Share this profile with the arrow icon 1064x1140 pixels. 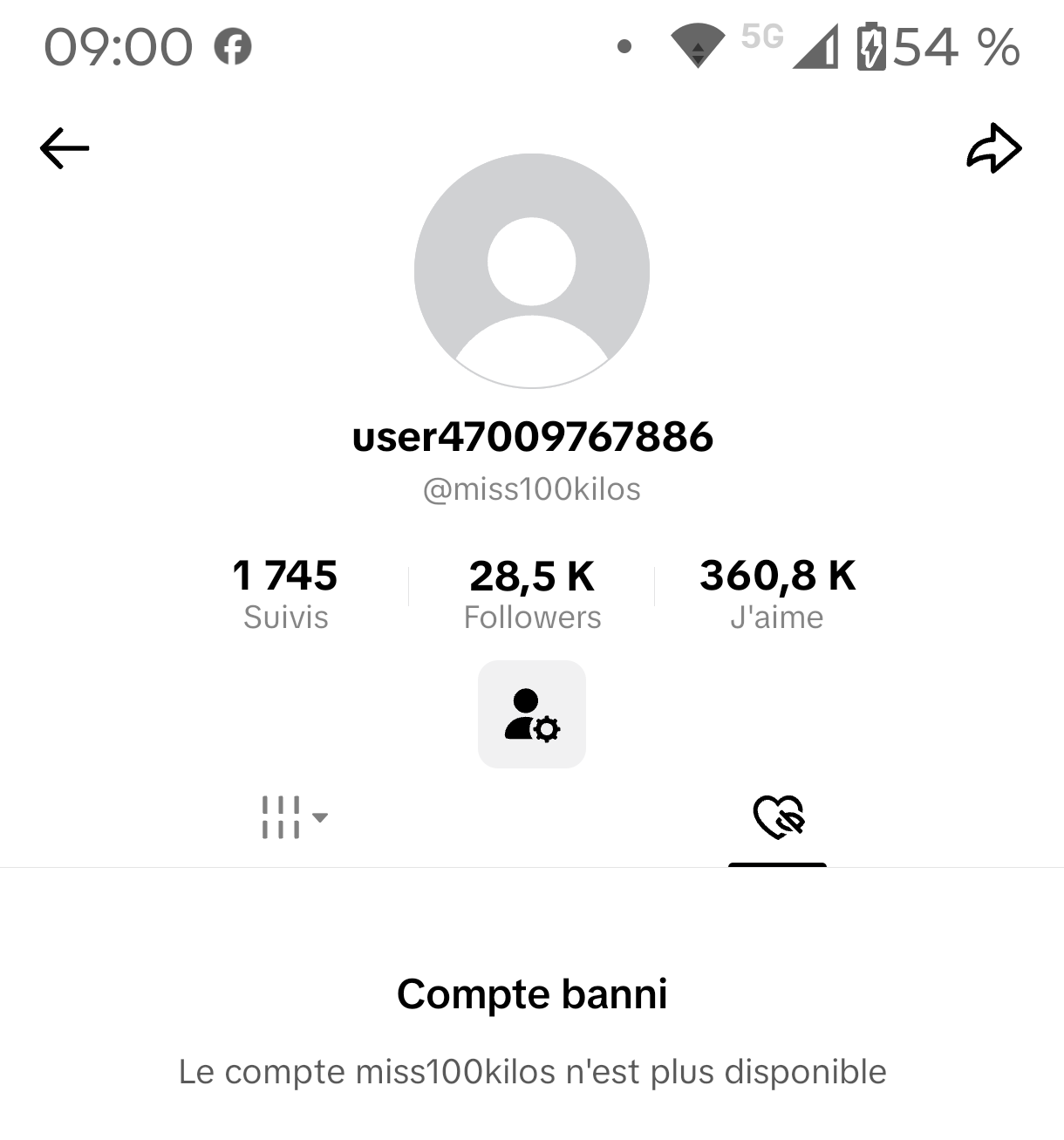point(993,148)
